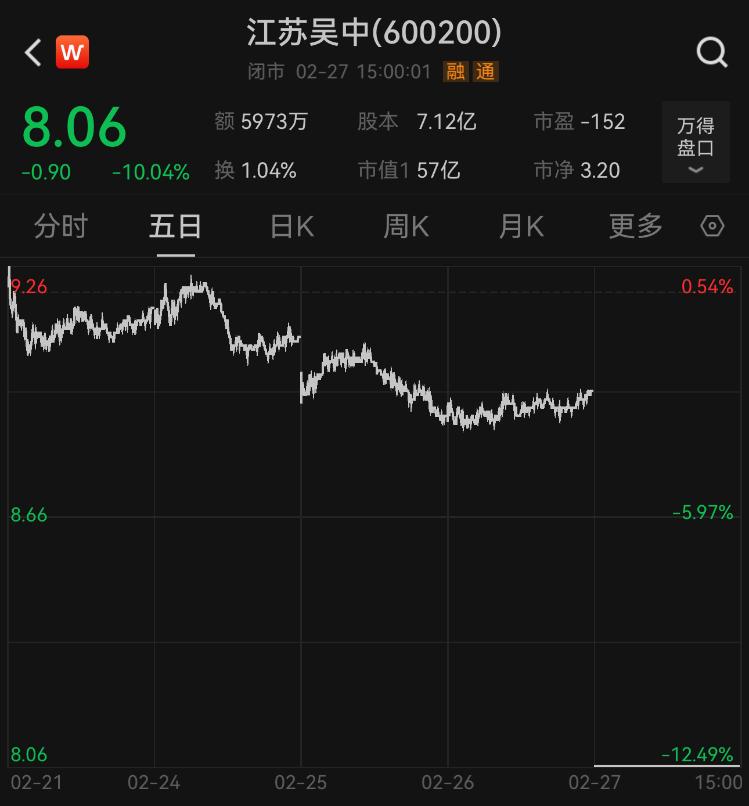The image size is (749, 806).
Task: Open chart settings hexagon icon
Action: (712, 227)
